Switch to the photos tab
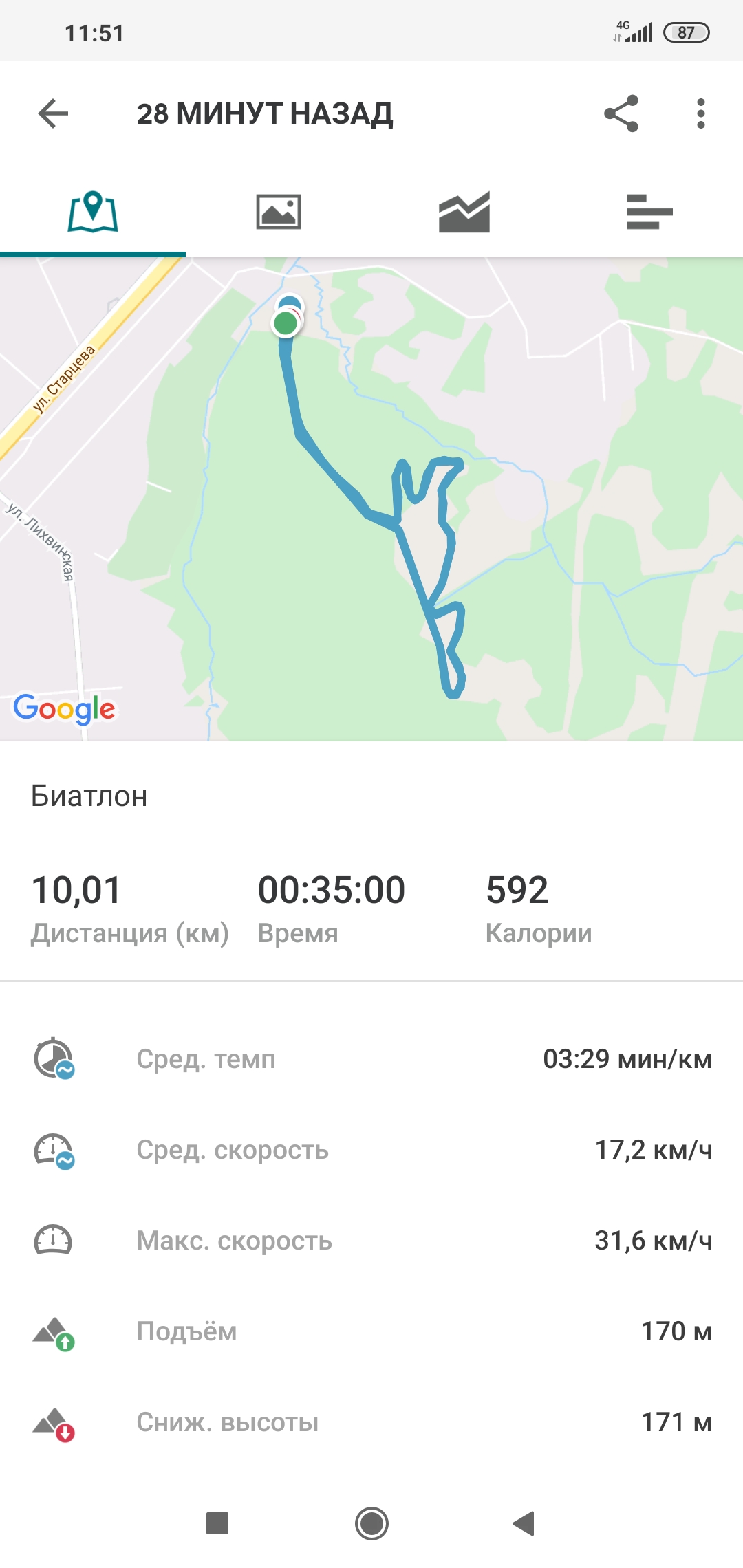Image resolution: width=743 pixels, height=1568 pixels. pos(279,212)
